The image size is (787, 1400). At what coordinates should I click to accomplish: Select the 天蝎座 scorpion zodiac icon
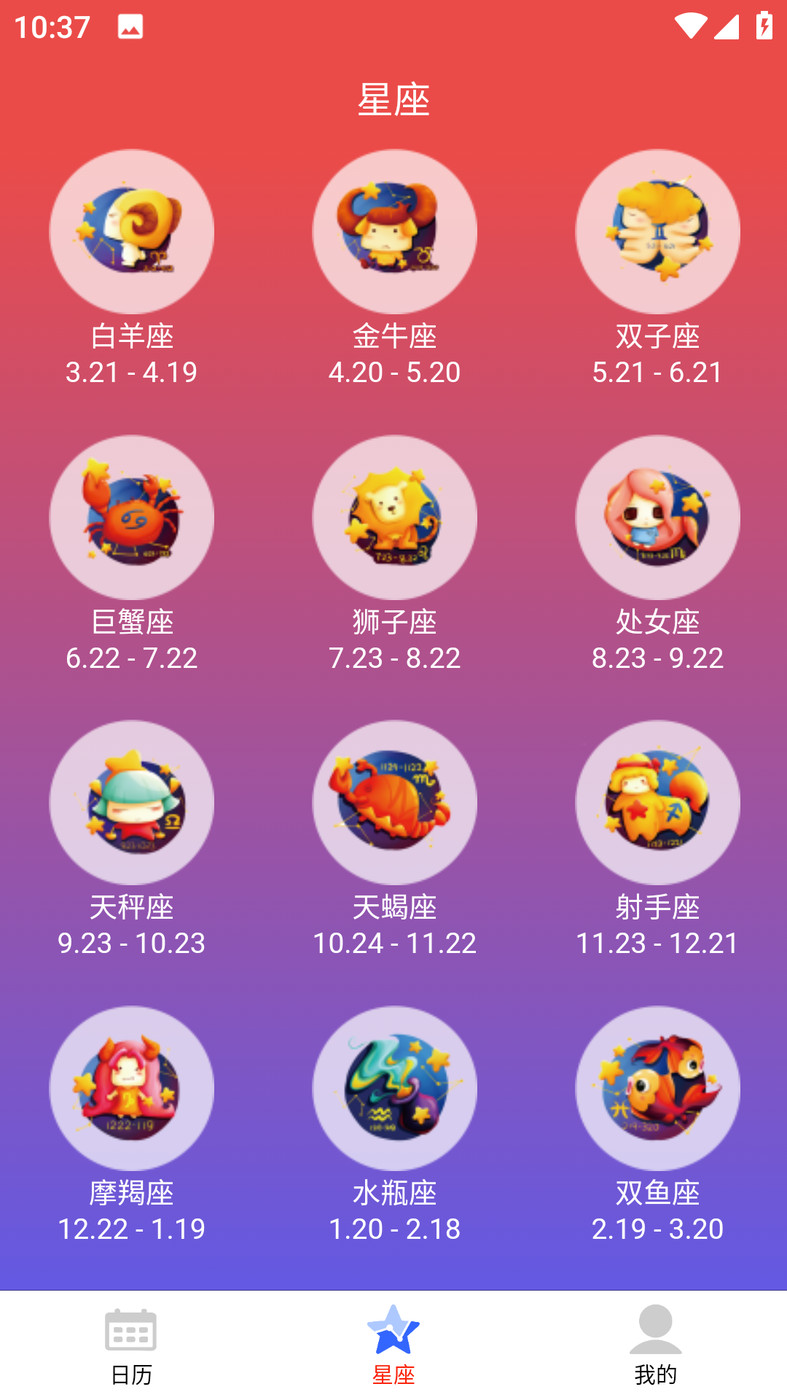[394, 803]
